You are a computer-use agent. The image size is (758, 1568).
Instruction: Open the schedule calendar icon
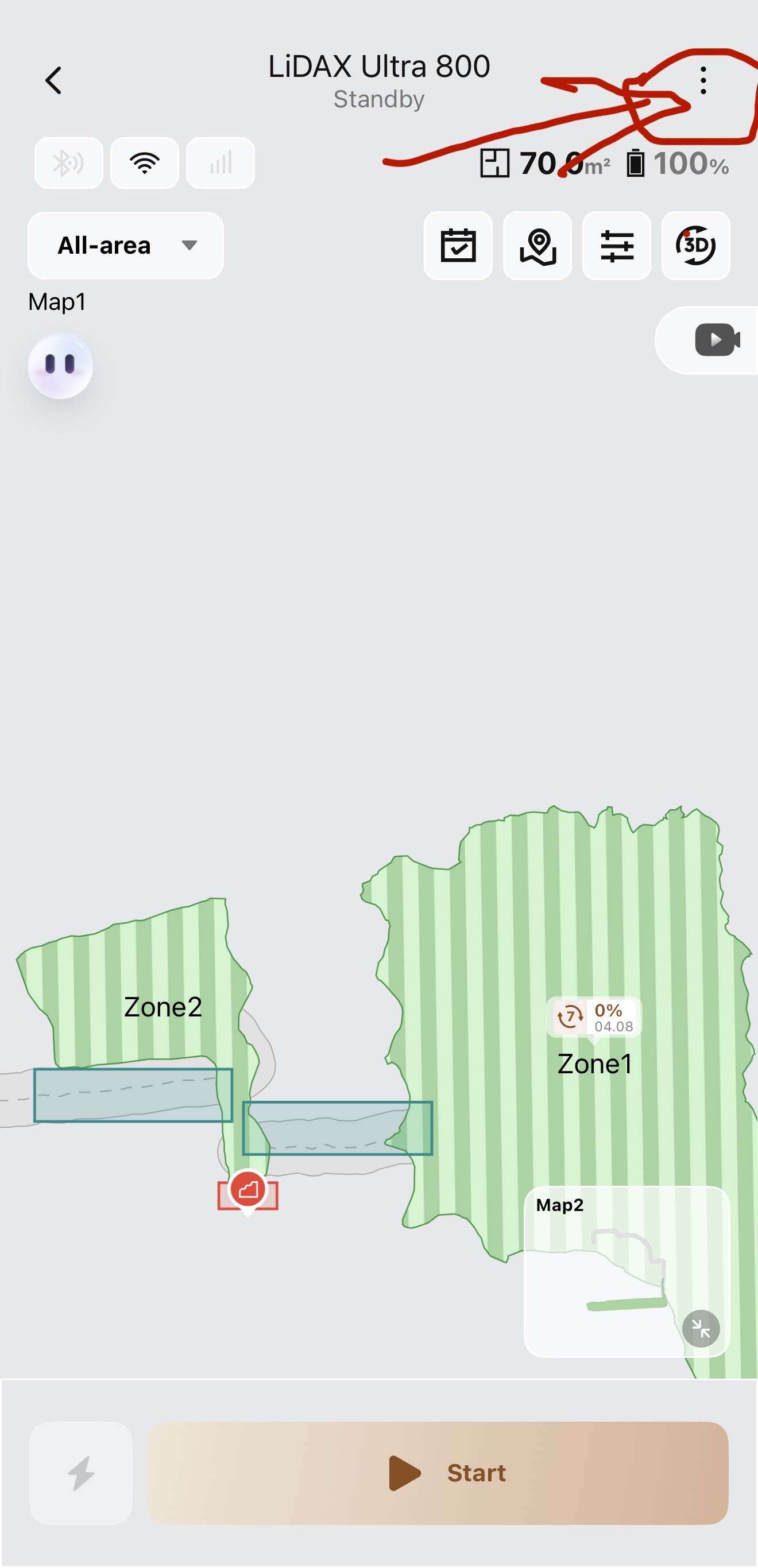tap(458, 245)
